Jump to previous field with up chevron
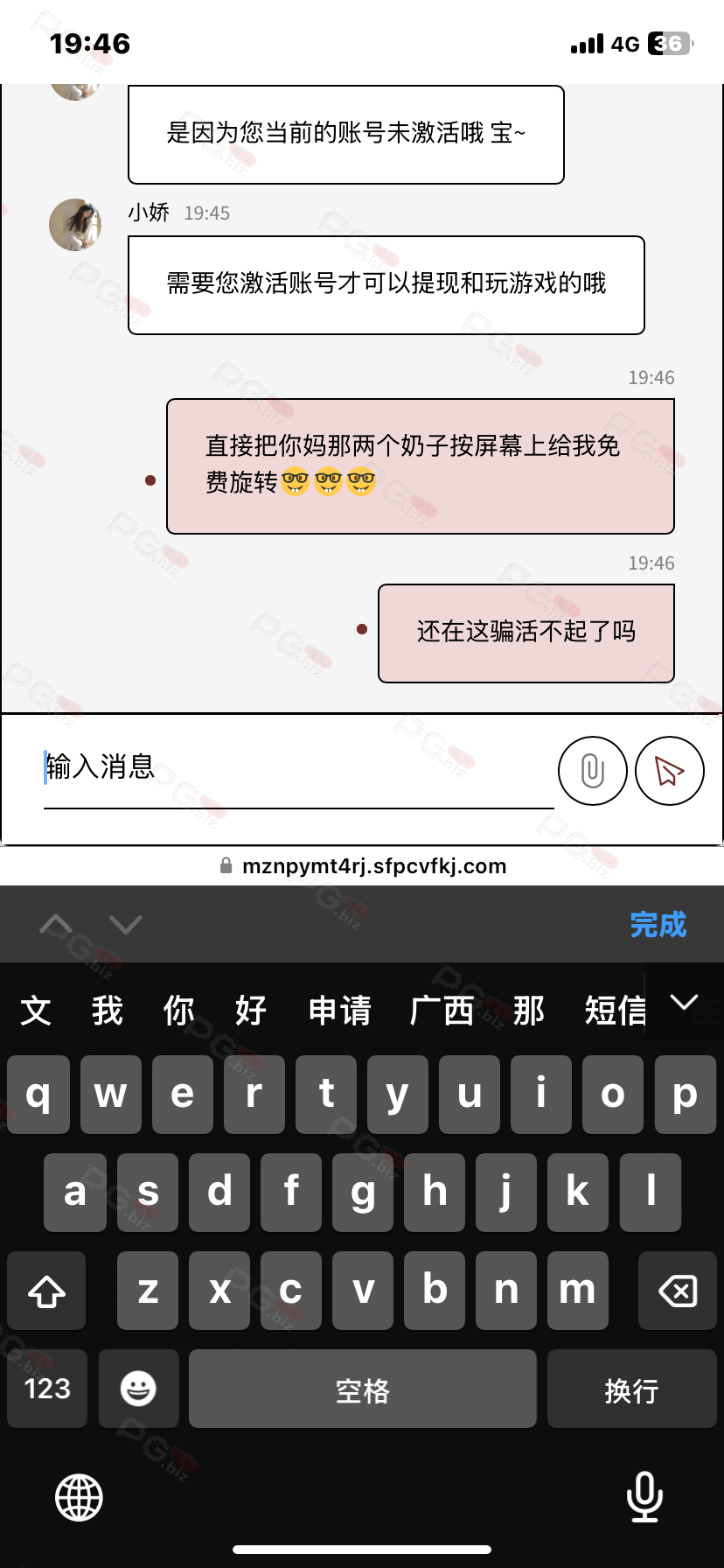This screenshot has width=724, height=1568. click(56, 924)
